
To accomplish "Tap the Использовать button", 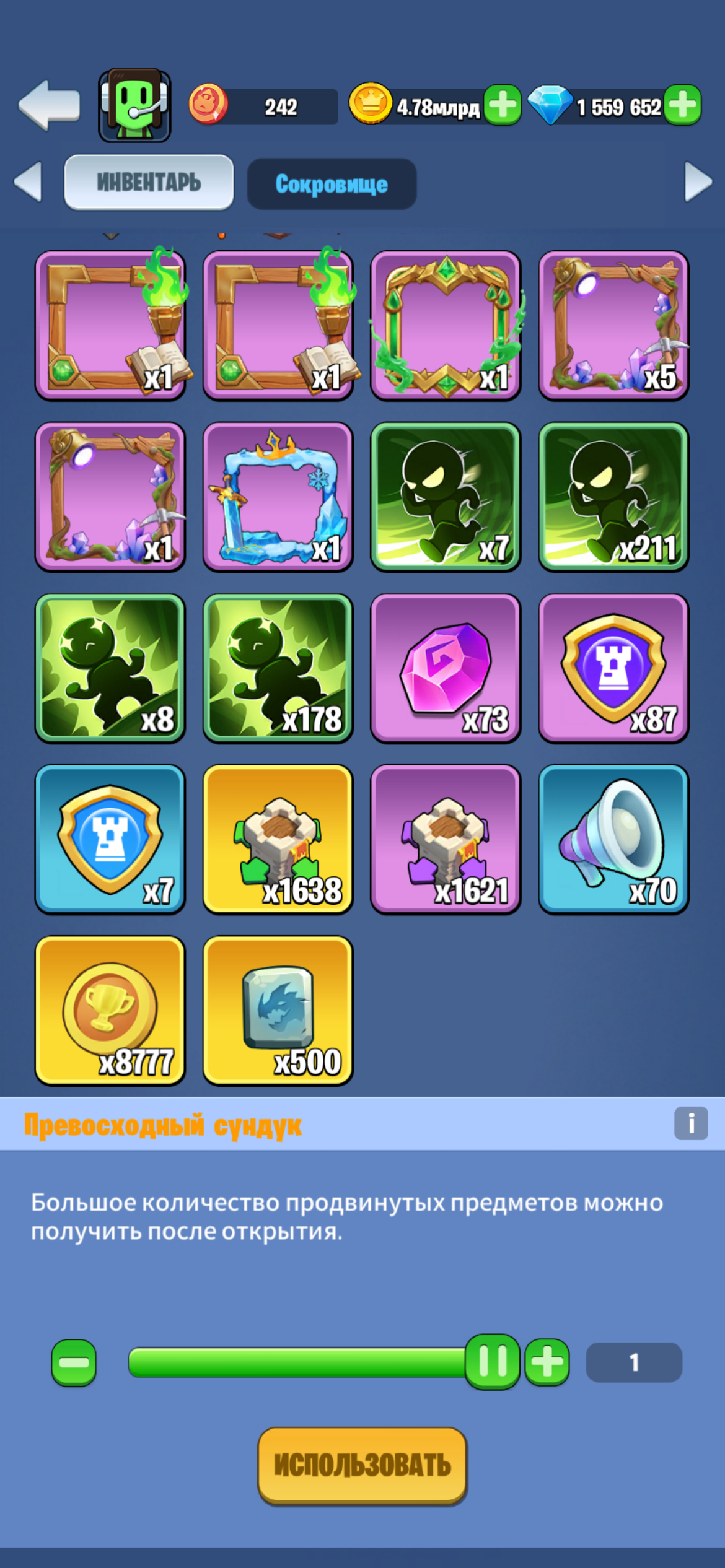I will tap(362, 1465).
